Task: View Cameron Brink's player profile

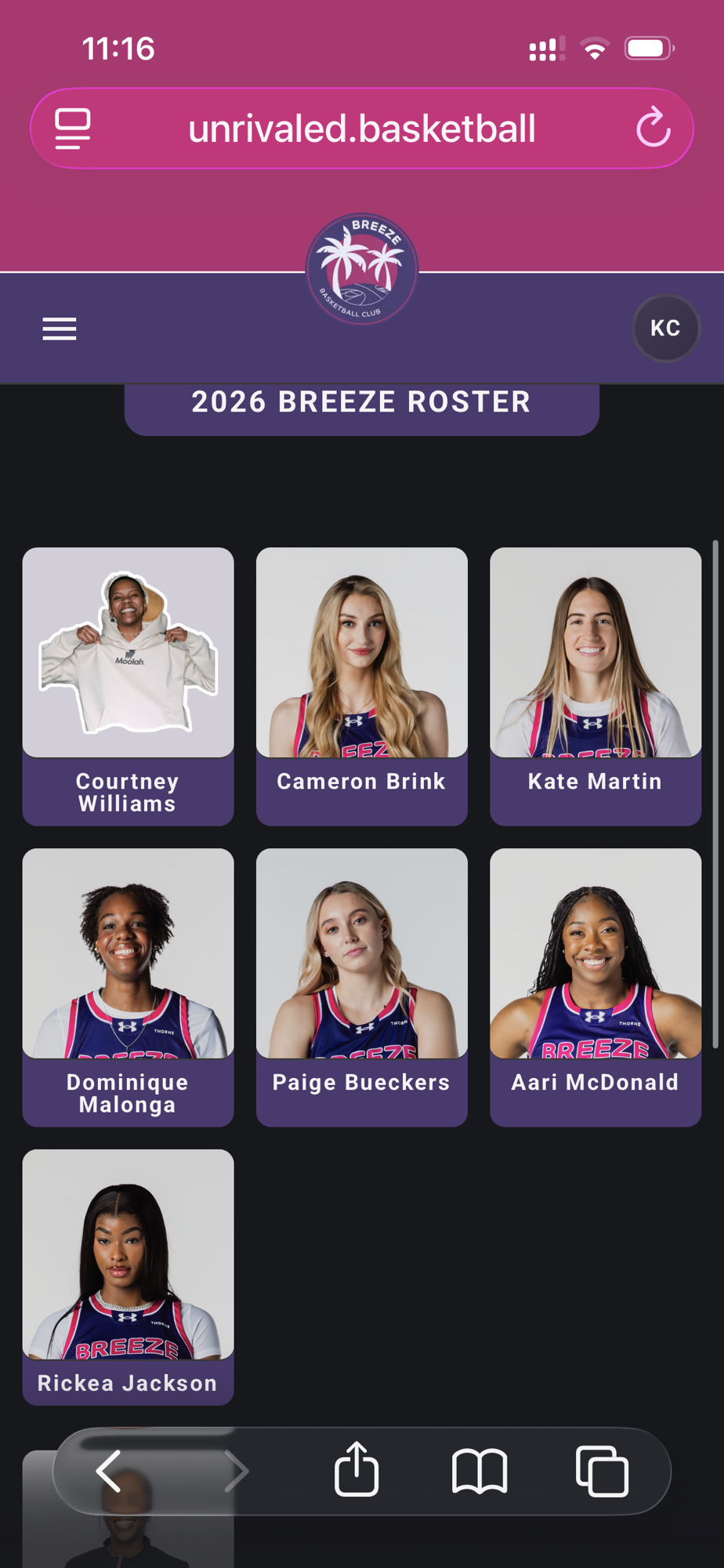Action: coord(361,685)
